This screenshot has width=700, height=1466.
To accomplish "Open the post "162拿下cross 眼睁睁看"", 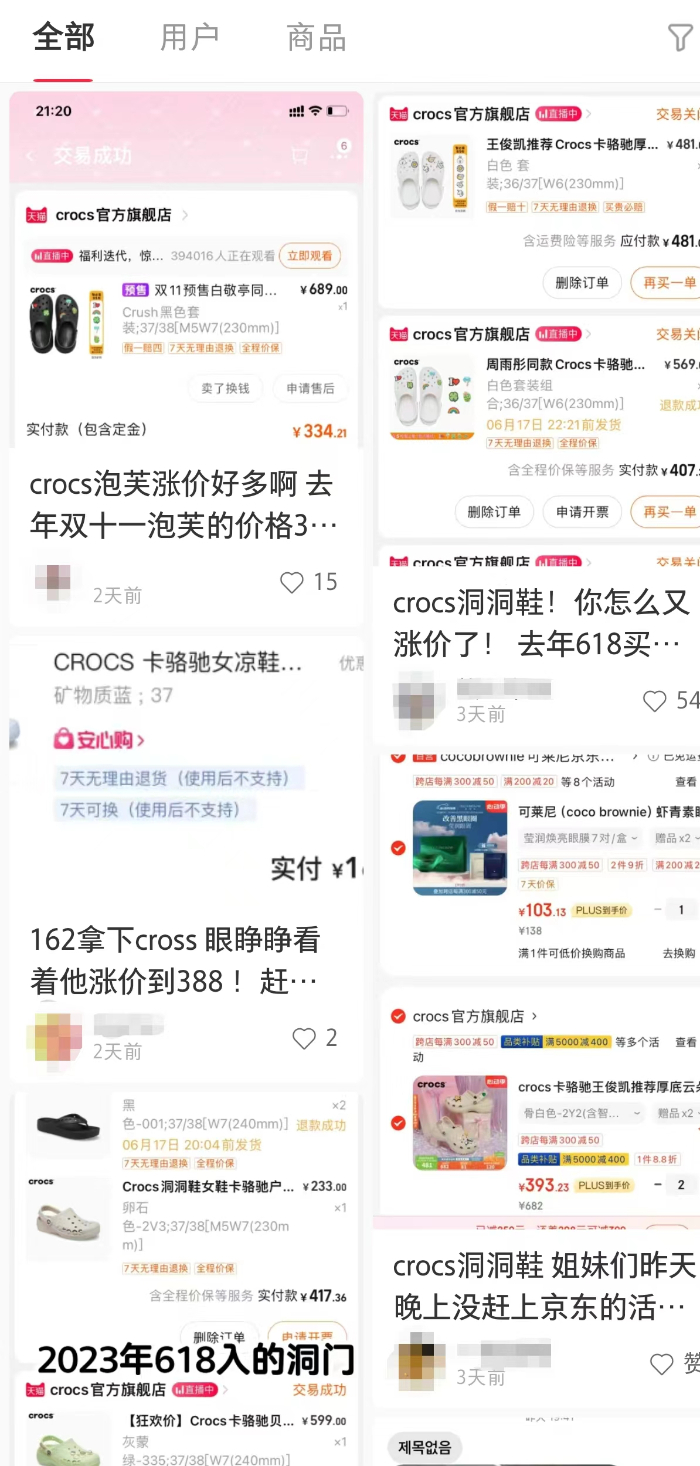I will [175, 960].
